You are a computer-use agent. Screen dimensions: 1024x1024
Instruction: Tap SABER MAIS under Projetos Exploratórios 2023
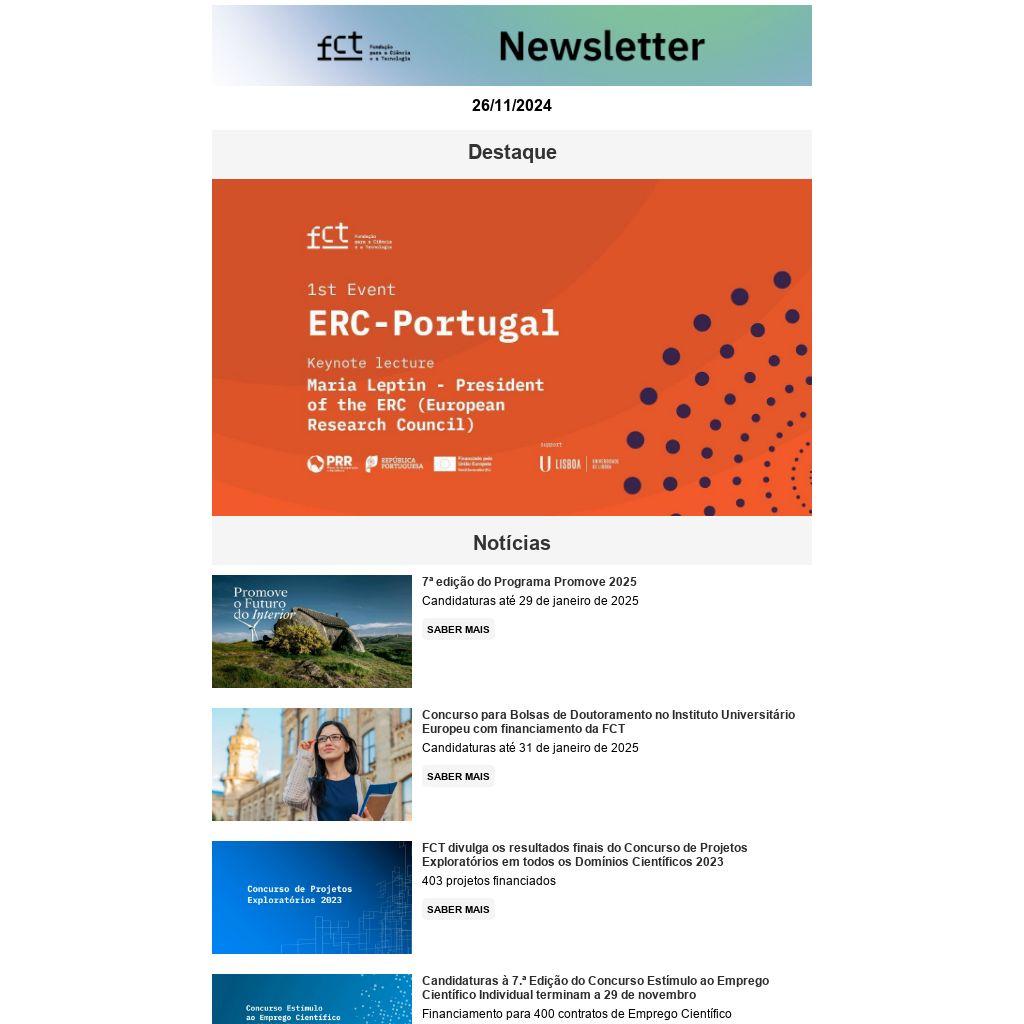[458, 909]
